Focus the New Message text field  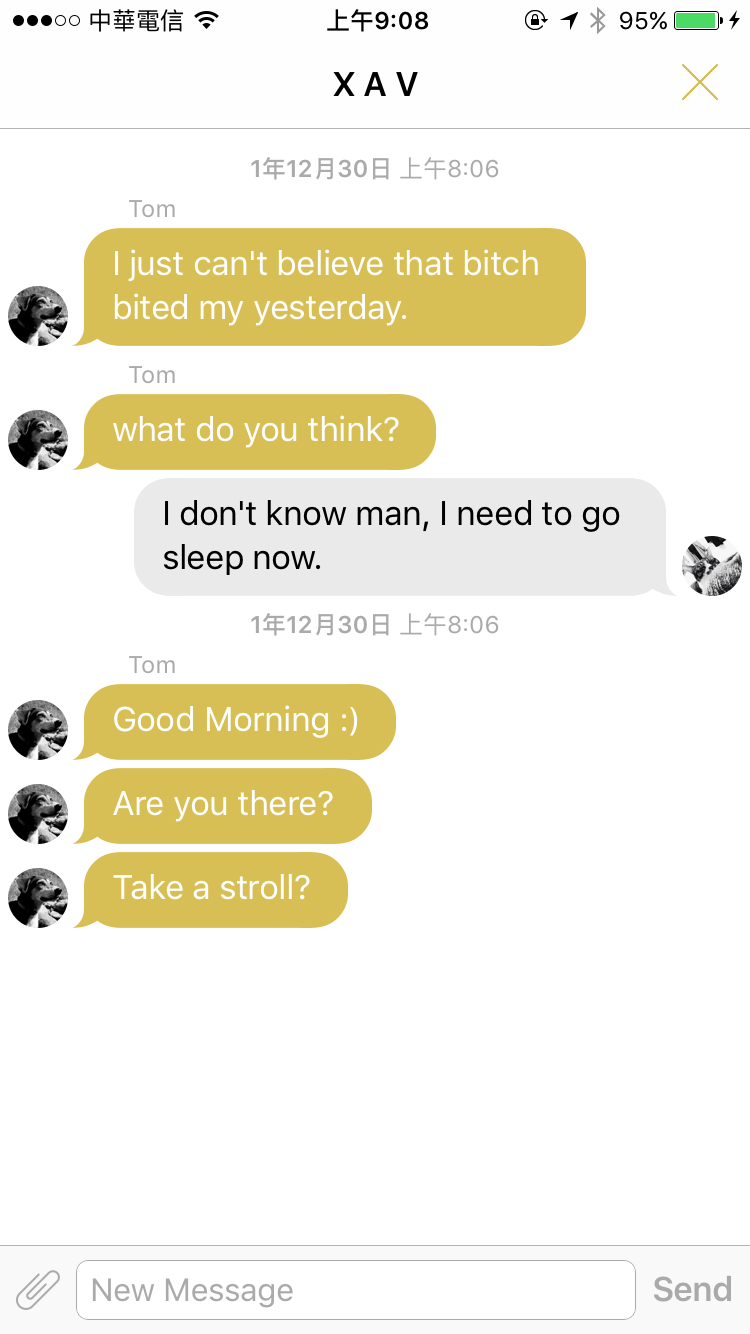(x=355, y=1290)
